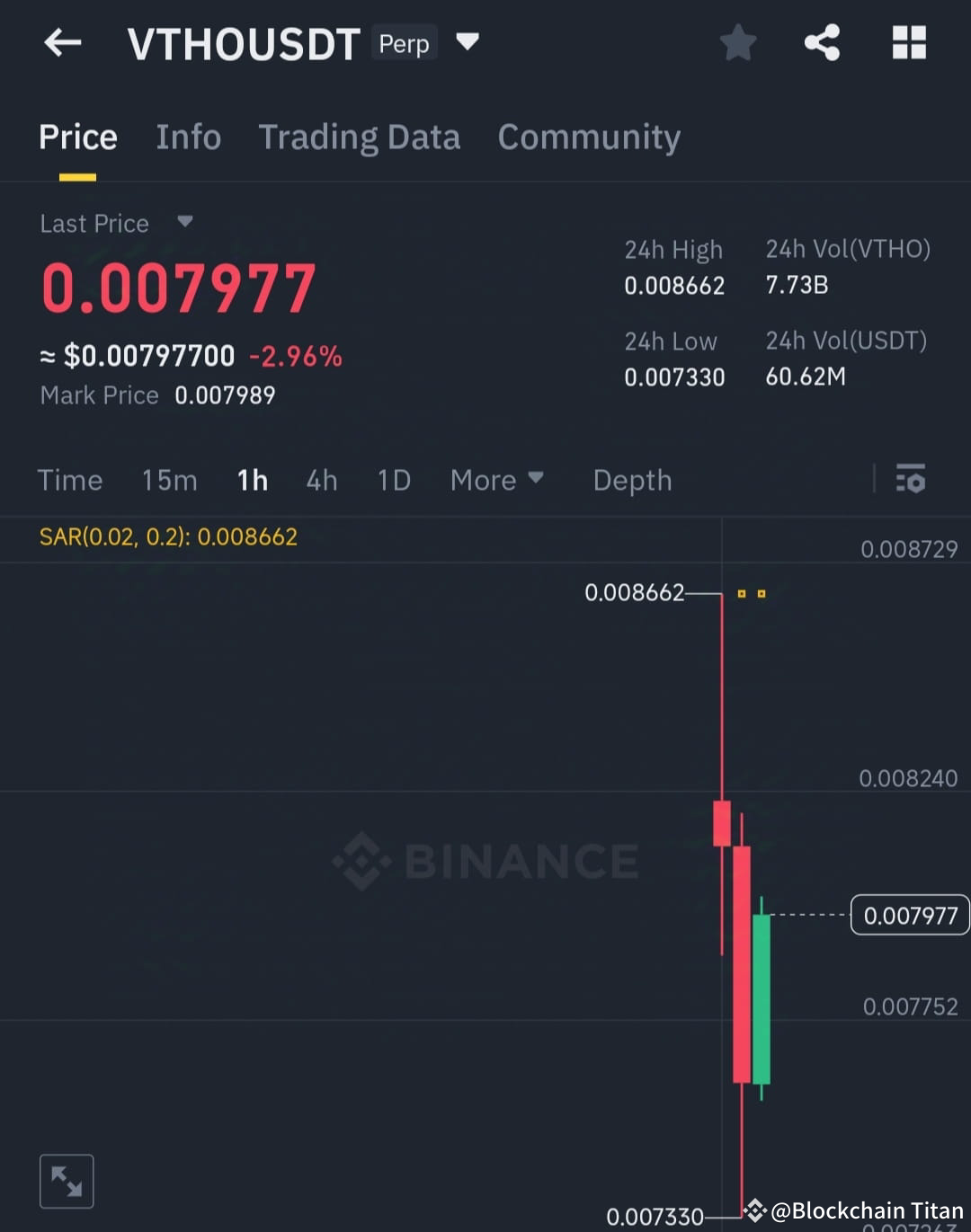Screen dimensions: 971x1232
Task: Switch to the Trading Data tab
Action: (x=360, y=137)
